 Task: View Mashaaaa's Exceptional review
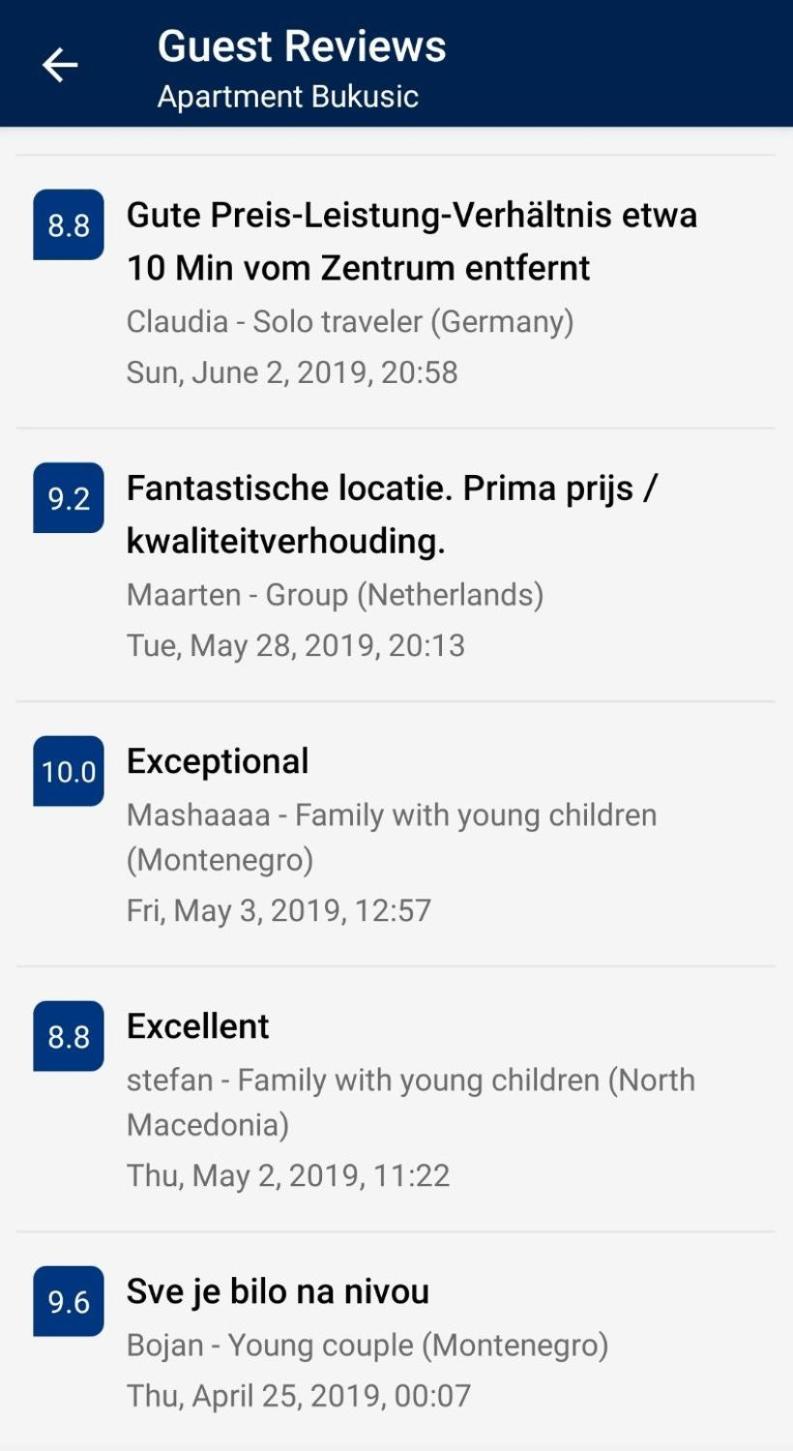click(396, 834)
